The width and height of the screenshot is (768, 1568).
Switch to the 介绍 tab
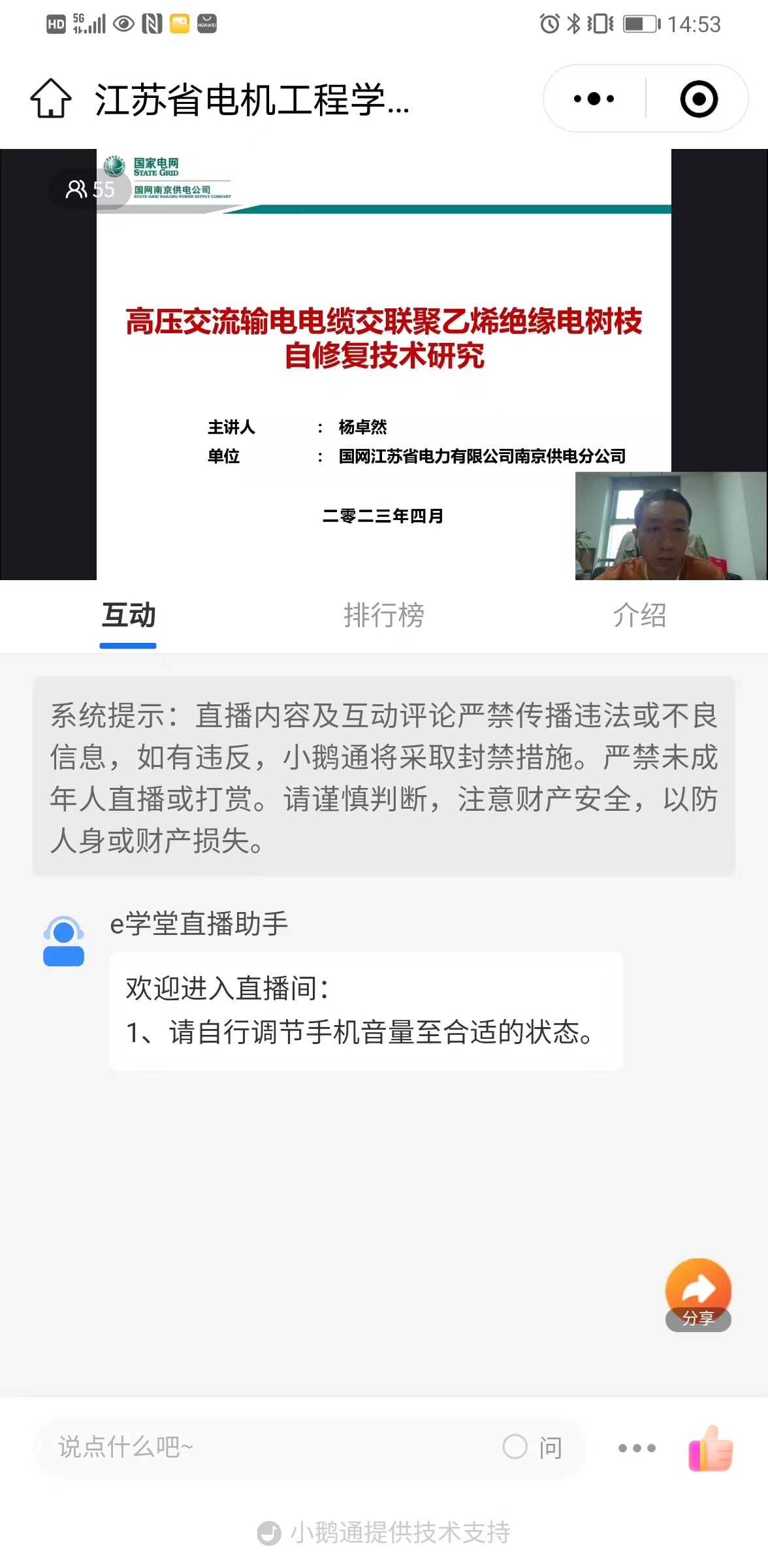[639, 615]
